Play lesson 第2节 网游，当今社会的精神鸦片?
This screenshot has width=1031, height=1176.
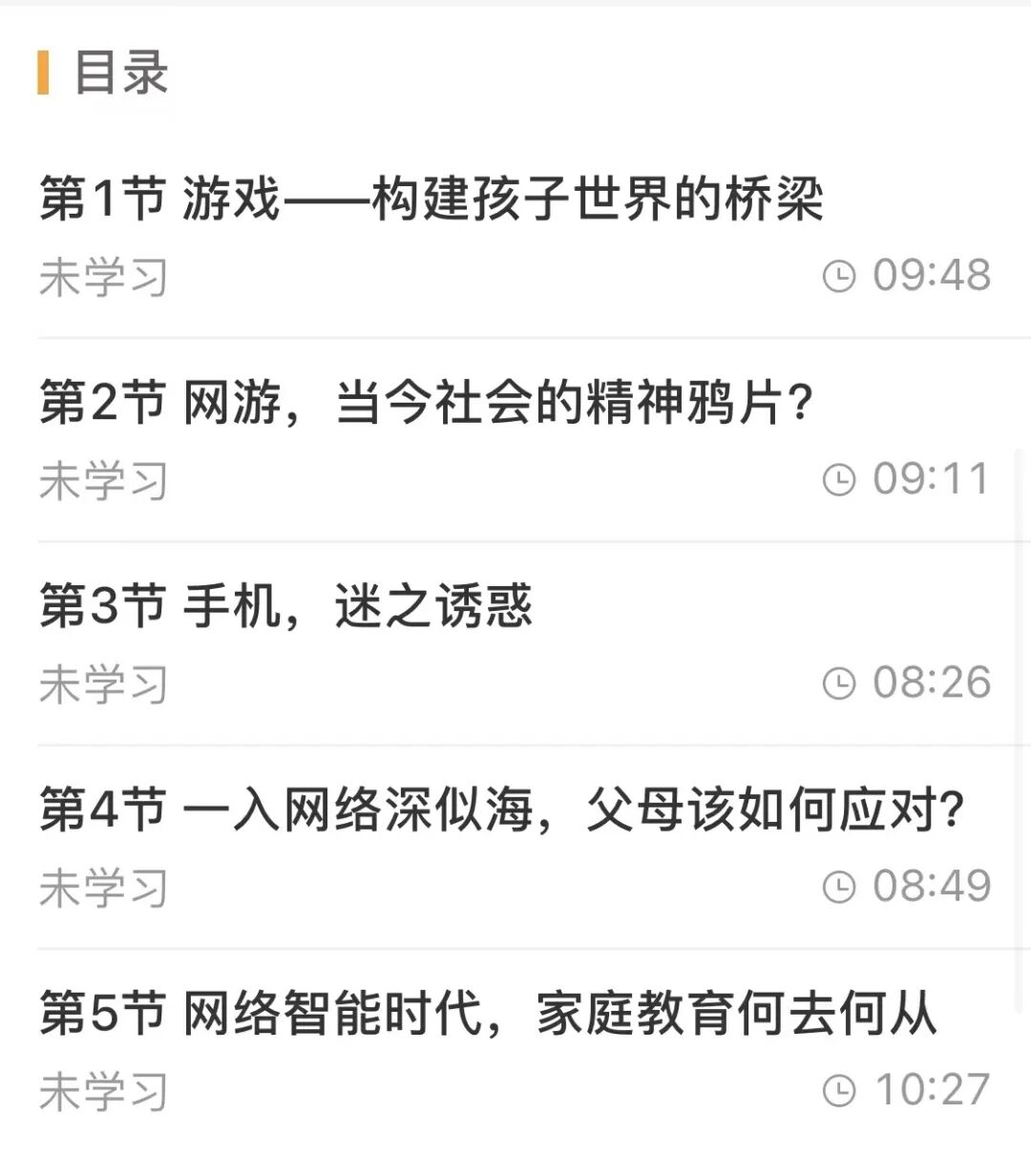tap(426, 404)
